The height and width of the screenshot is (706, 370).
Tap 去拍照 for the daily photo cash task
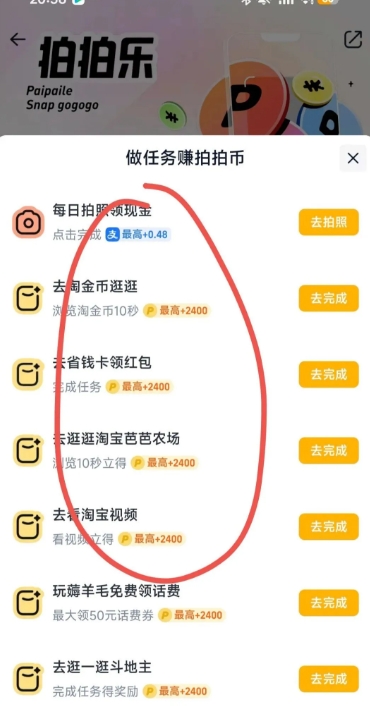click(x=329, y=222)
